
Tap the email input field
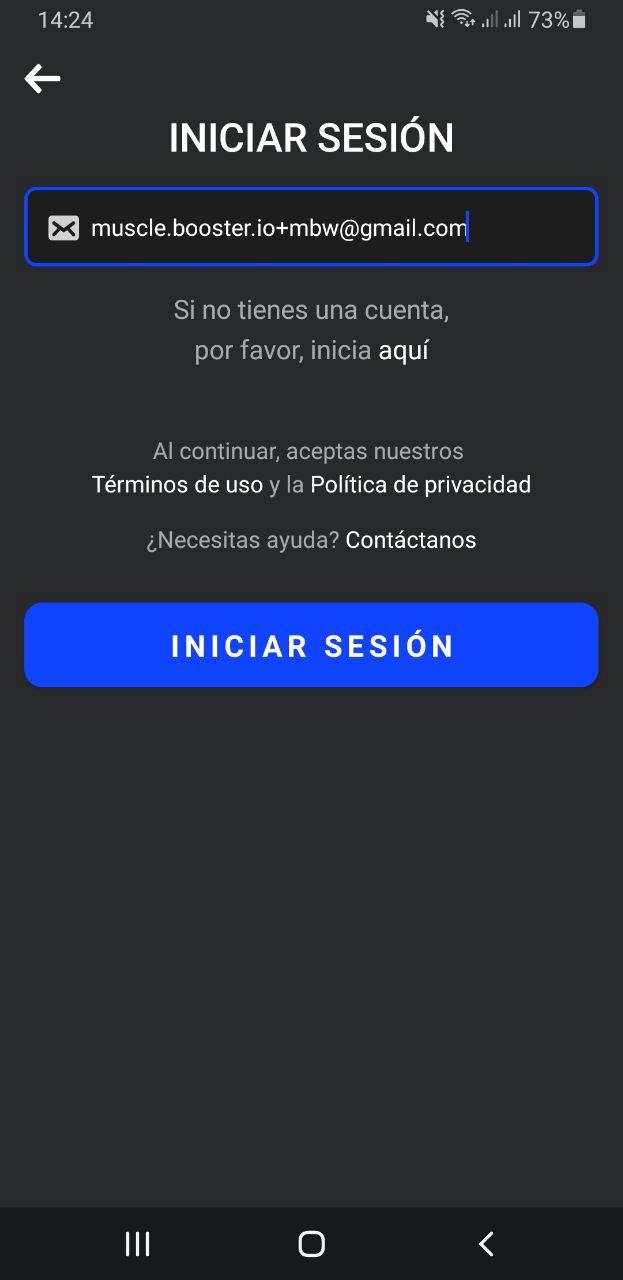click(x=311, y=227)
